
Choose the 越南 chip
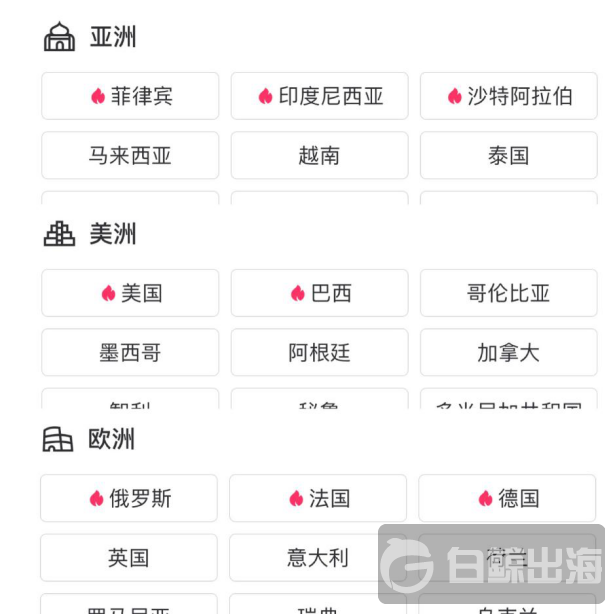point(319,155)
